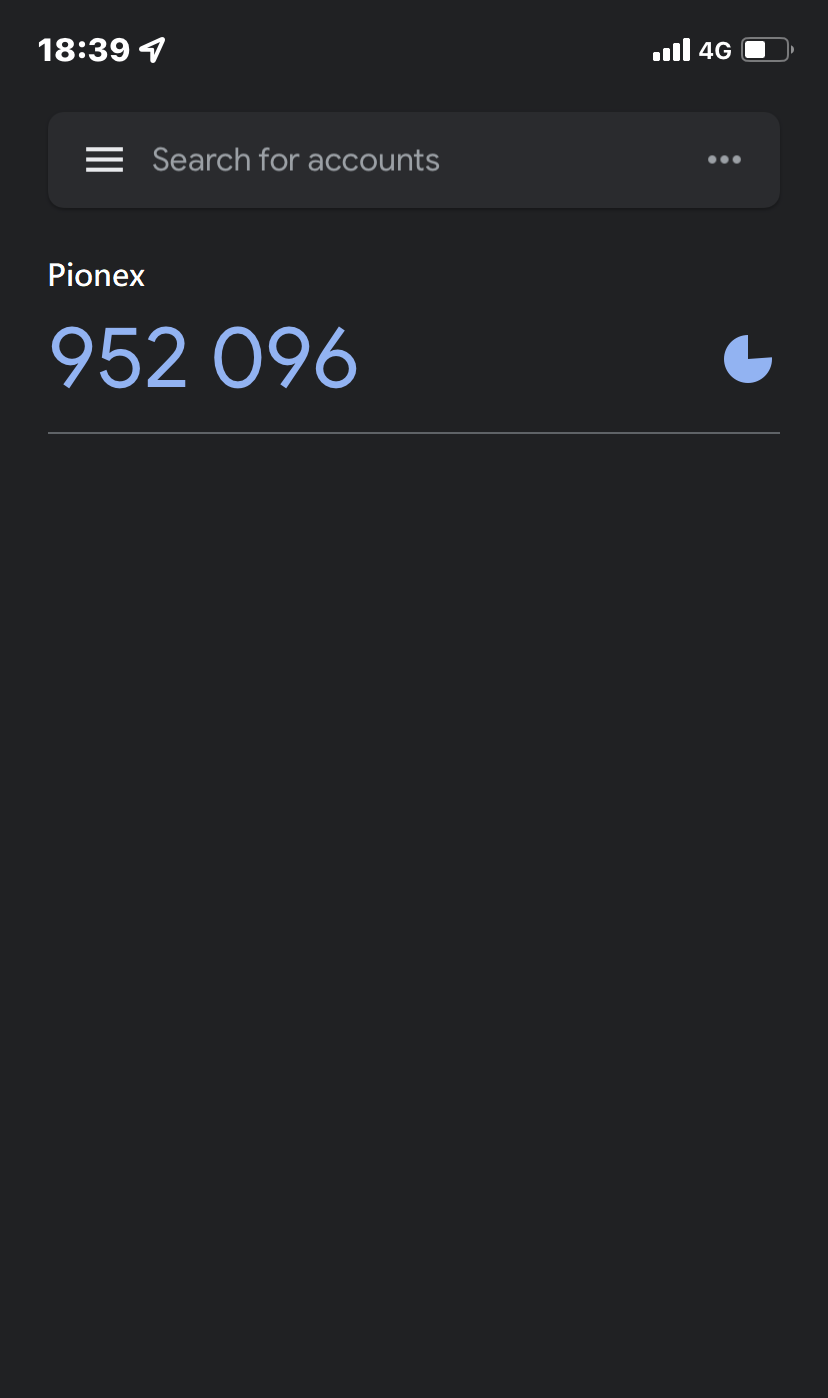Tap the battery indicator
This screenshot has height=1398, width=828.
click(764, 48)
